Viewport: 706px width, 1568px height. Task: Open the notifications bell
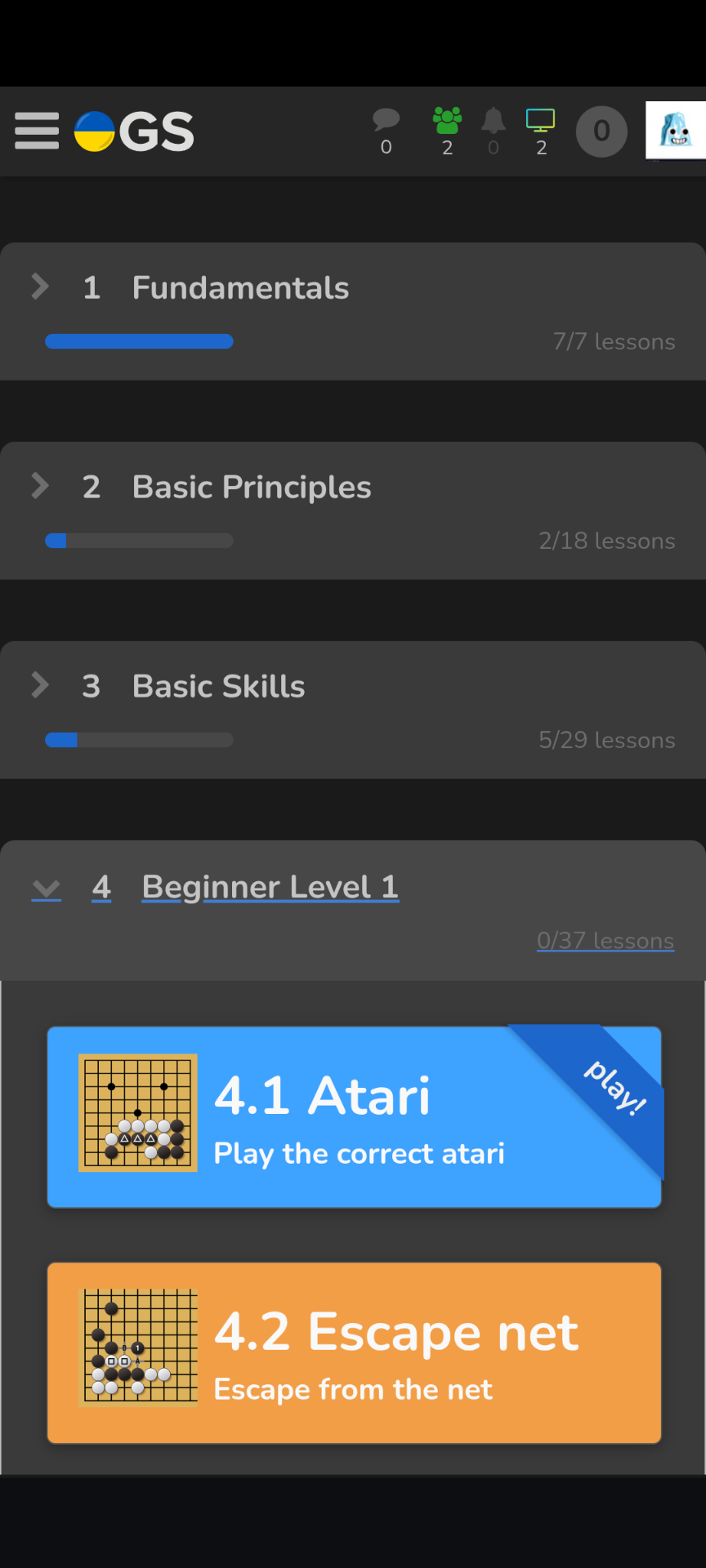493,129
